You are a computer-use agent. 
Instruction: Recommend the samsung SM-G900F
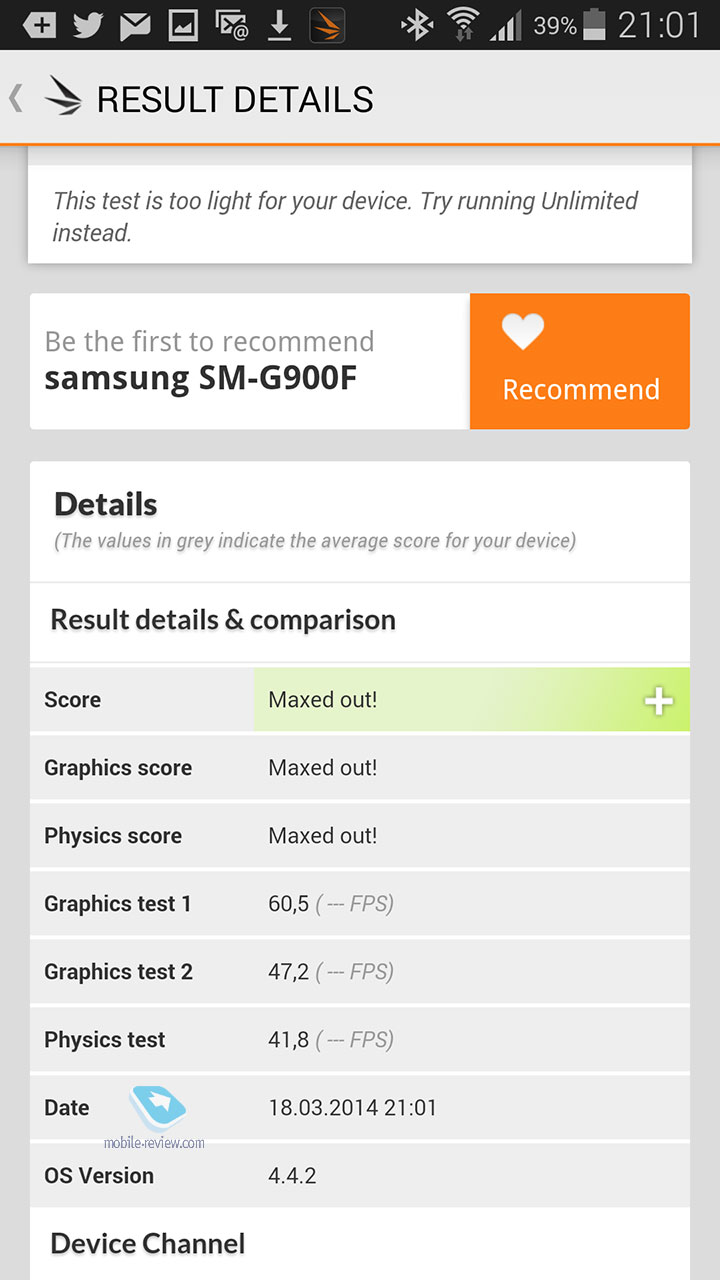(580, 361)
